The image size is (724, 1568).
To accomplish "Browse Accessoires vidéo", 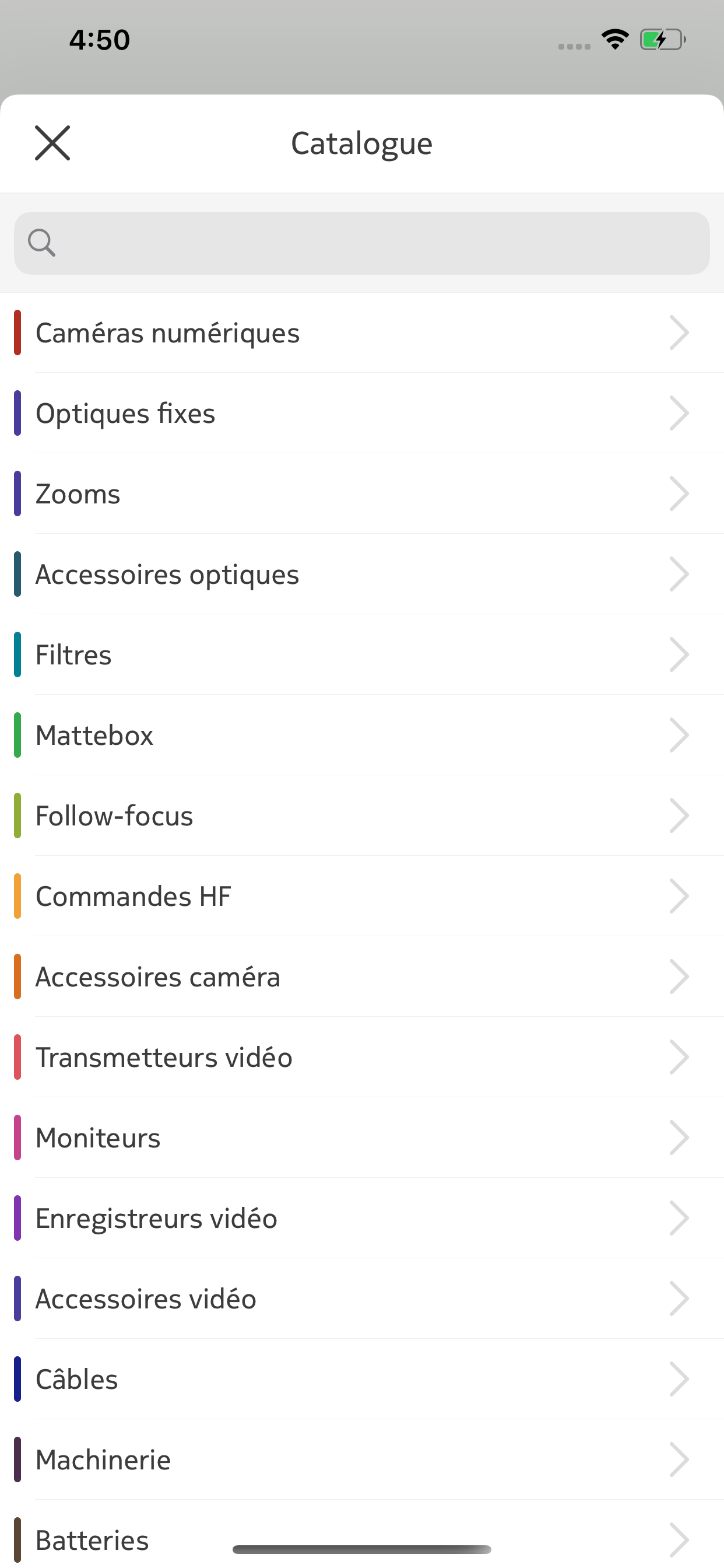I will (362, 1298).
